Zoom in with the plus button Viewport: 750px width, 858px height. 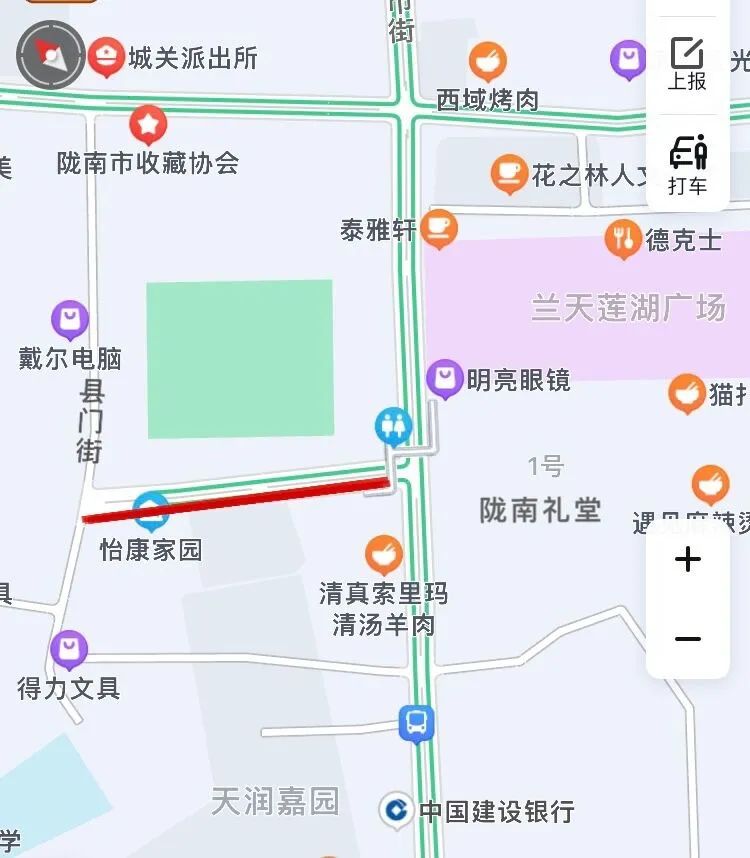point(687,560)
